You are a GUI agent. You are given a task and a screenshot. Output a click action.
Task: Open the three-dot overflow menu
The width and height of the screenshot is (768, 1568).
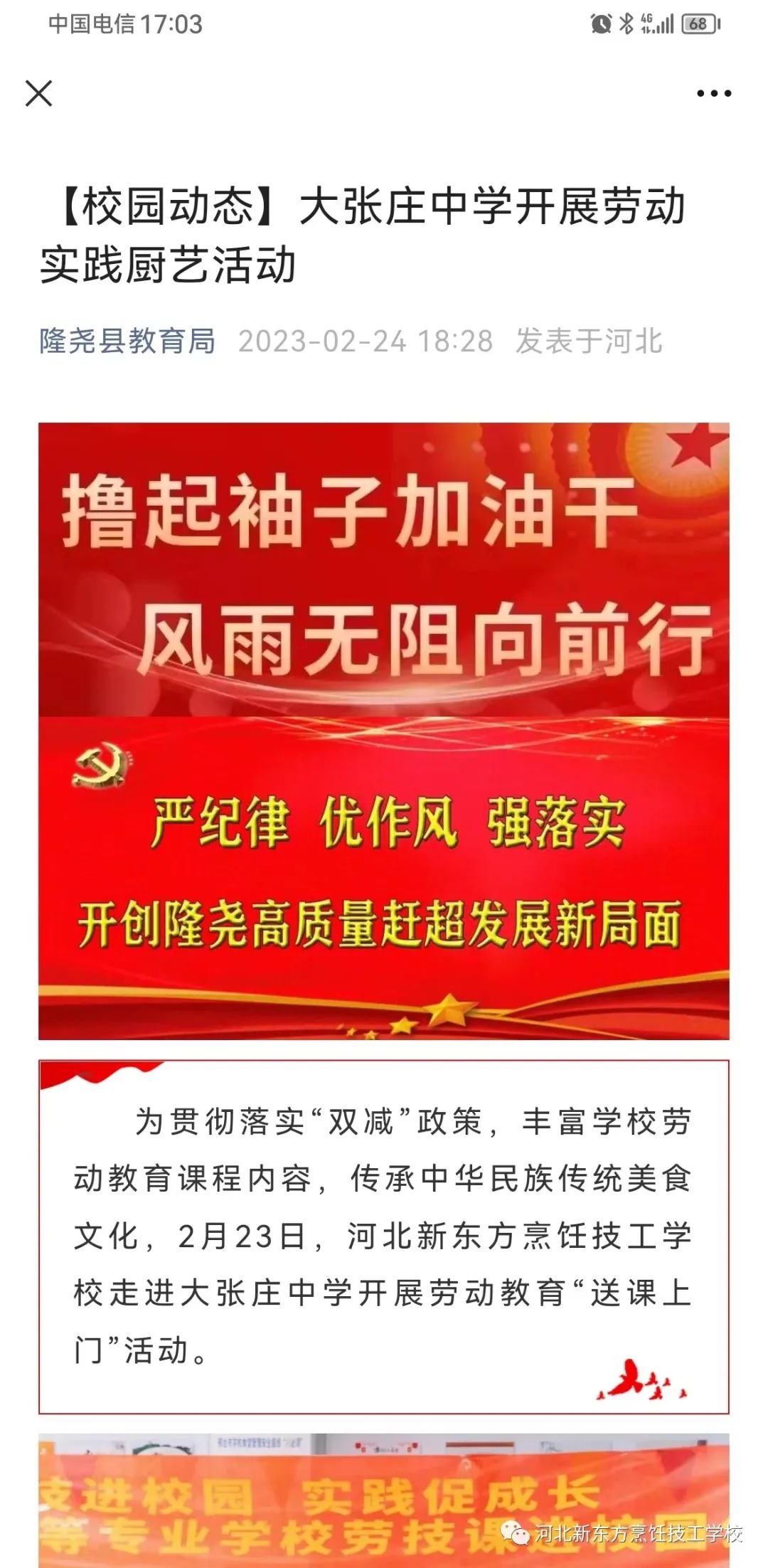coord(713,93)
